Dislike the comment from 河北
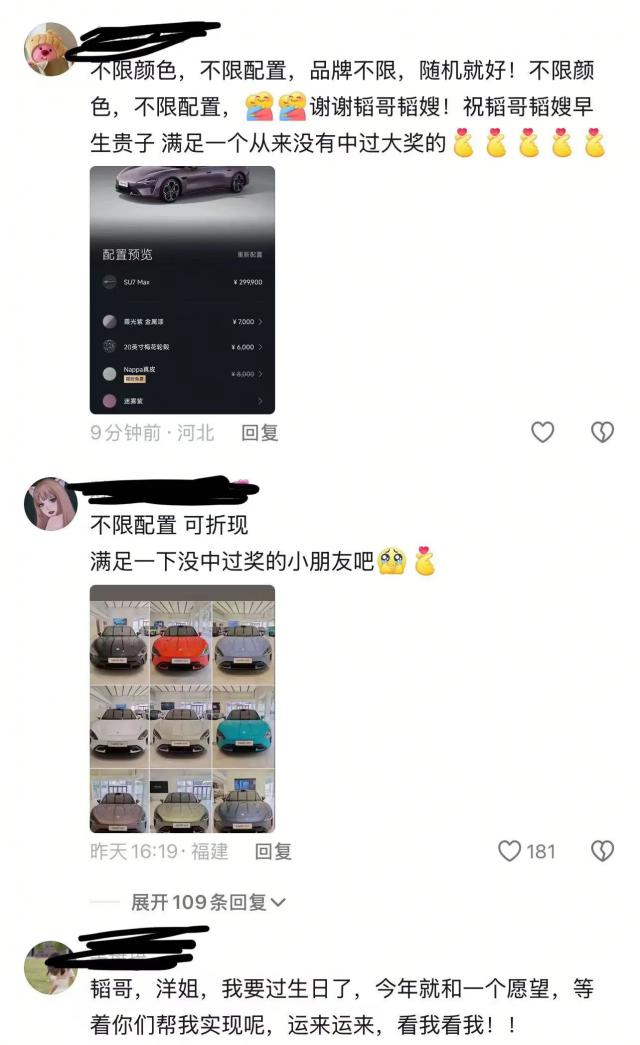 click(602, 432)
